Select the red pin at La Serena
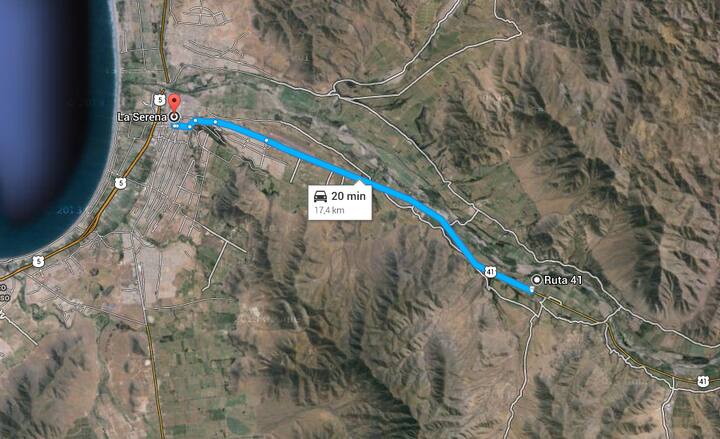720x439 pixels. (x=172, y=104)
